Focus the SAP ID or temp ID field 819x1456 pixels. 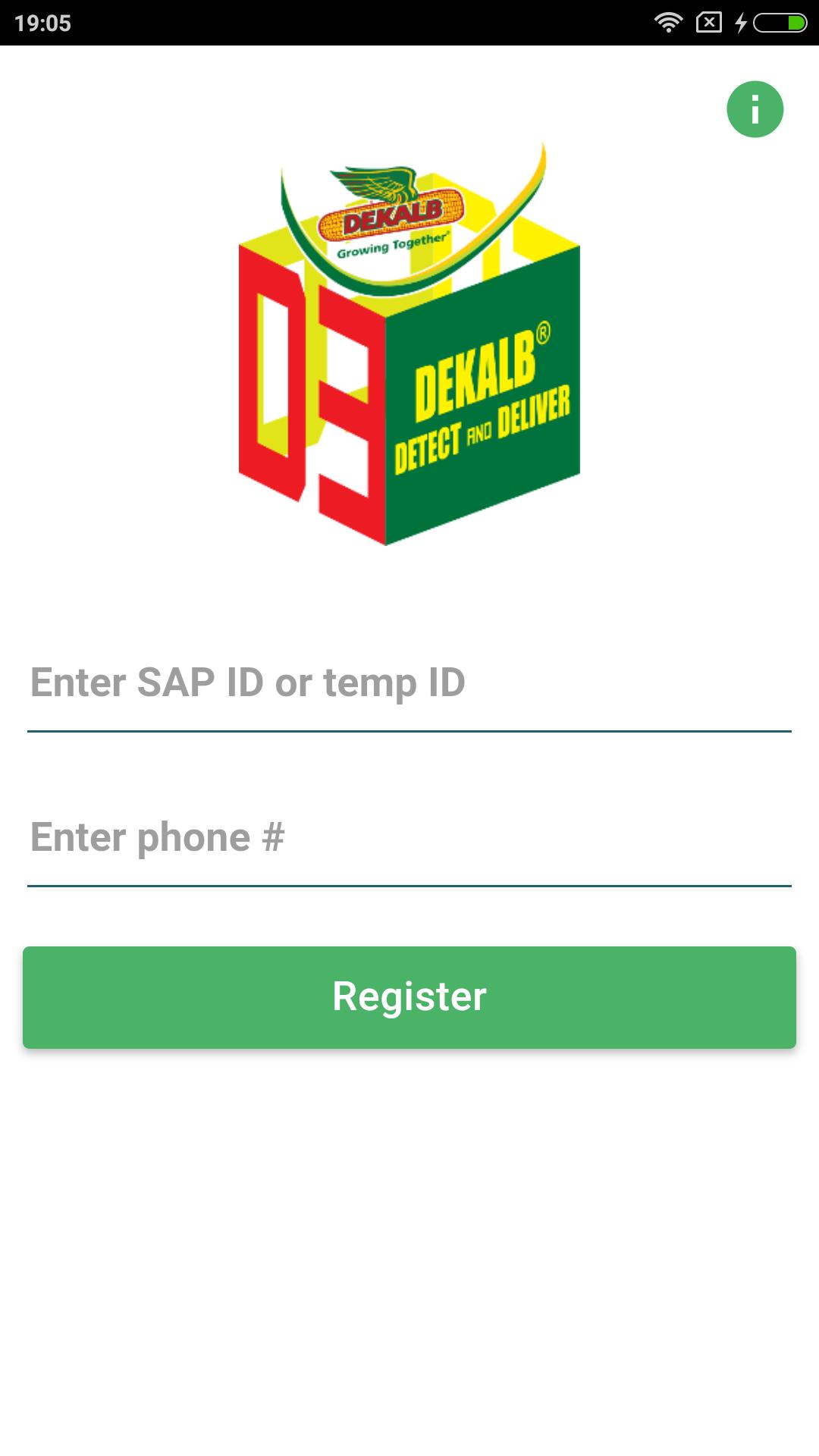click(409, 684)
